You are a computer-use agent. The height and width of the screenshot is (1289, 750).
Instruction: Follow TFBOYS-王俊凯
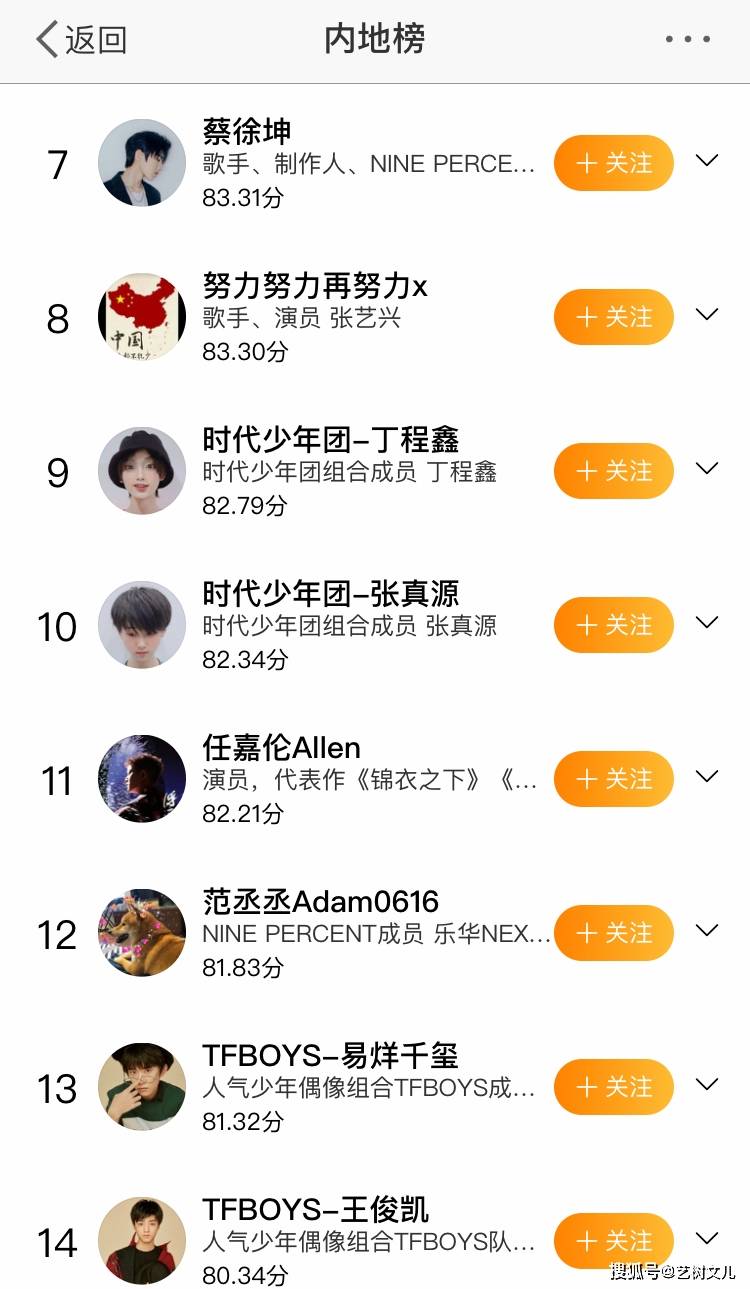[x=613, y=1241]
